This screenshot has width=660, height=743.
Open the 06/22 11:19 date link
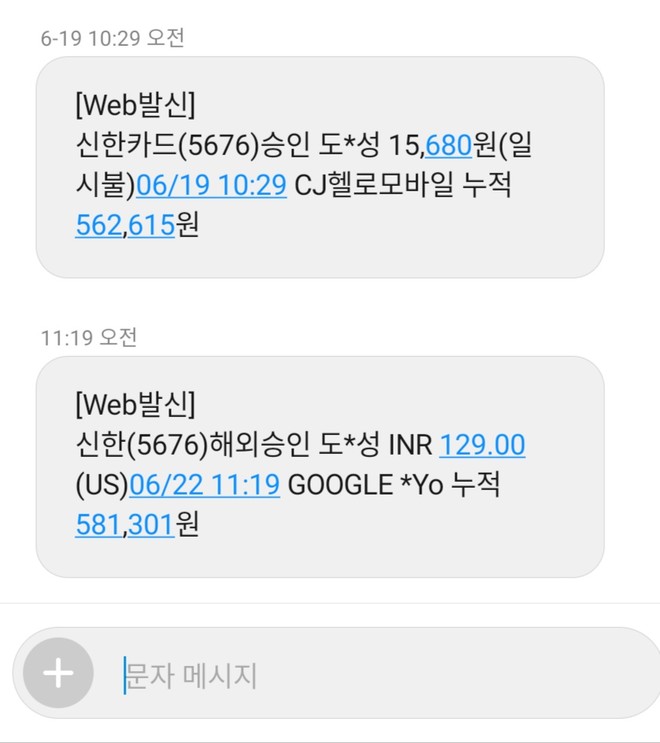click(207, 485)
